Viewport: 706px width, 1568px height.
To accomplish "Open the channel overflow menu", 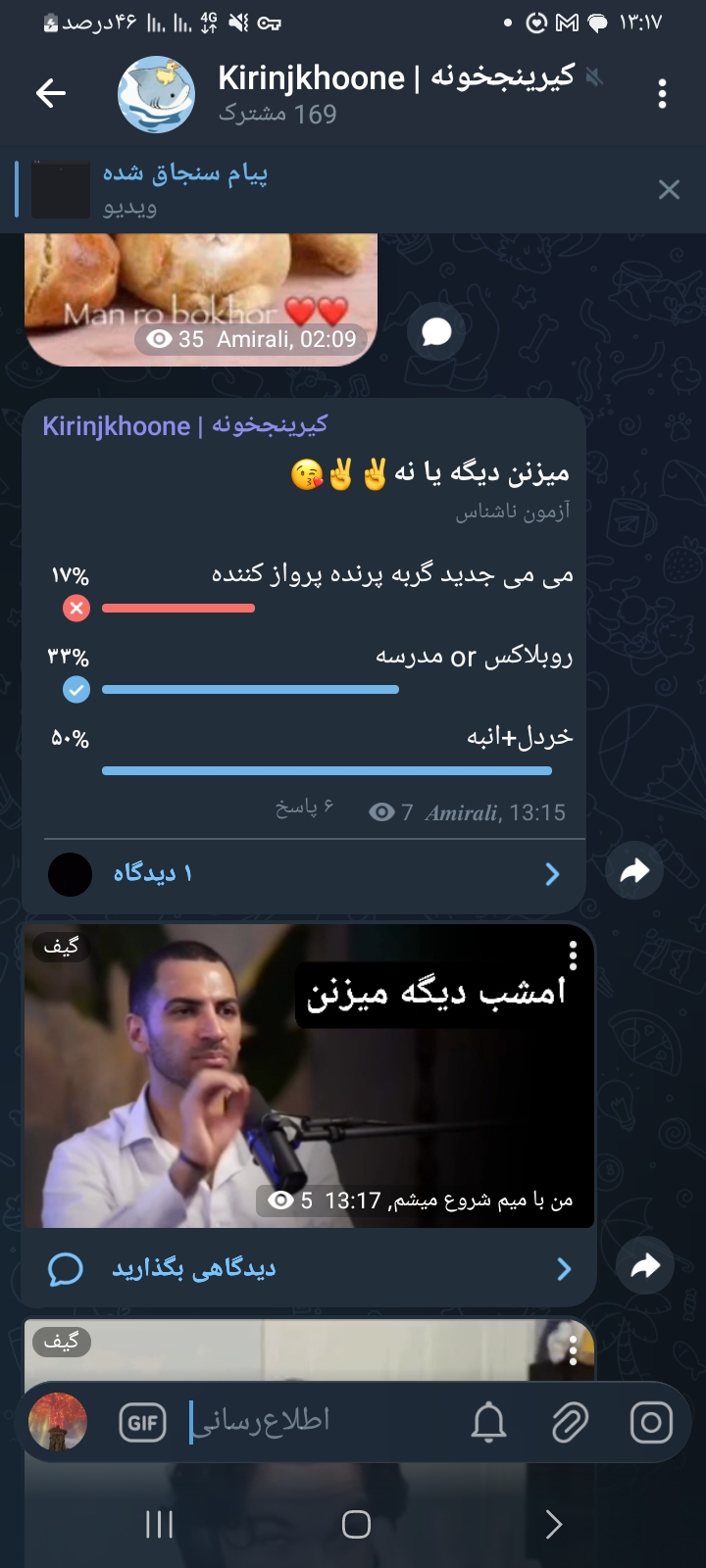I will coord(663,94).
